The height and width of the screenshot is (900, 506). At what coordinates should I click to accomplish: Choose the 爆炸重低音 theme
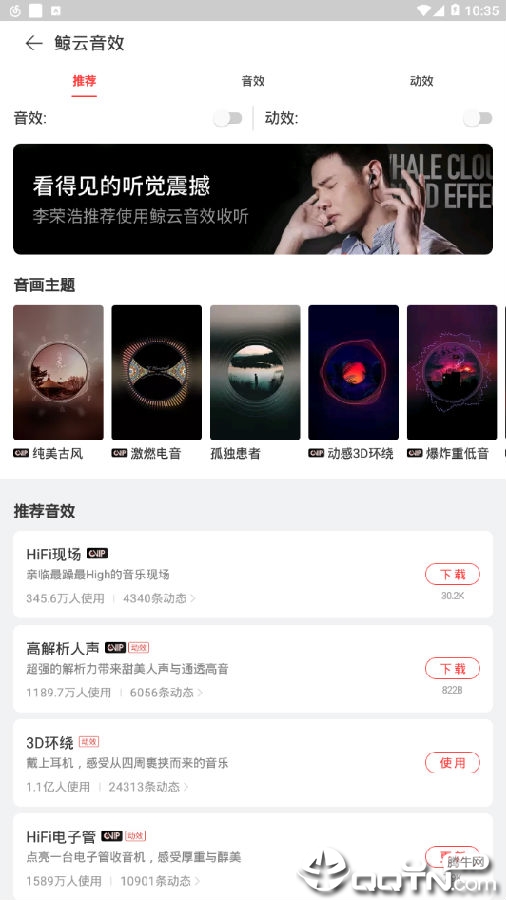(x=452, y=372)
